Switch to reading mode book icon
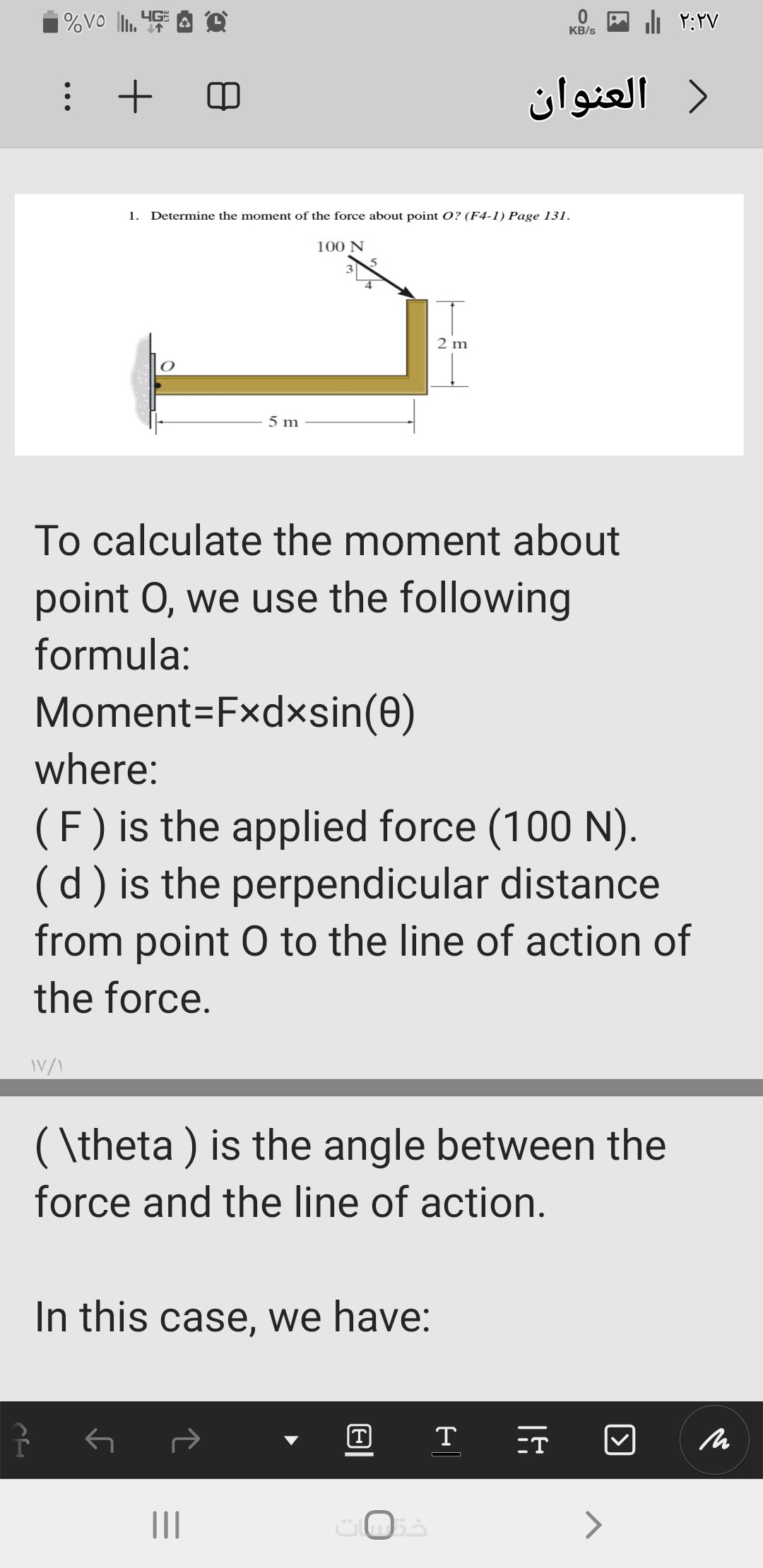 coord(223,97)
